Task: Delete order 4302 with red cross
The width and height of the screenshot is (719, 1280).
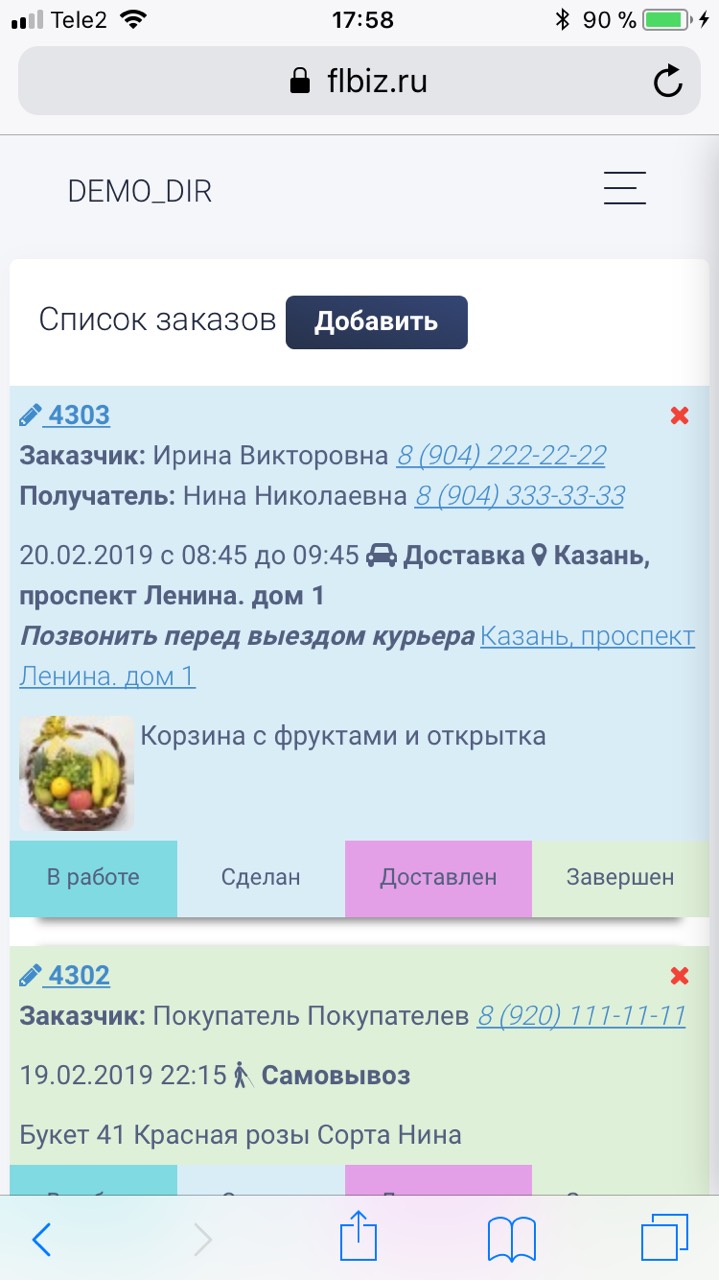Action: point(679,976)
